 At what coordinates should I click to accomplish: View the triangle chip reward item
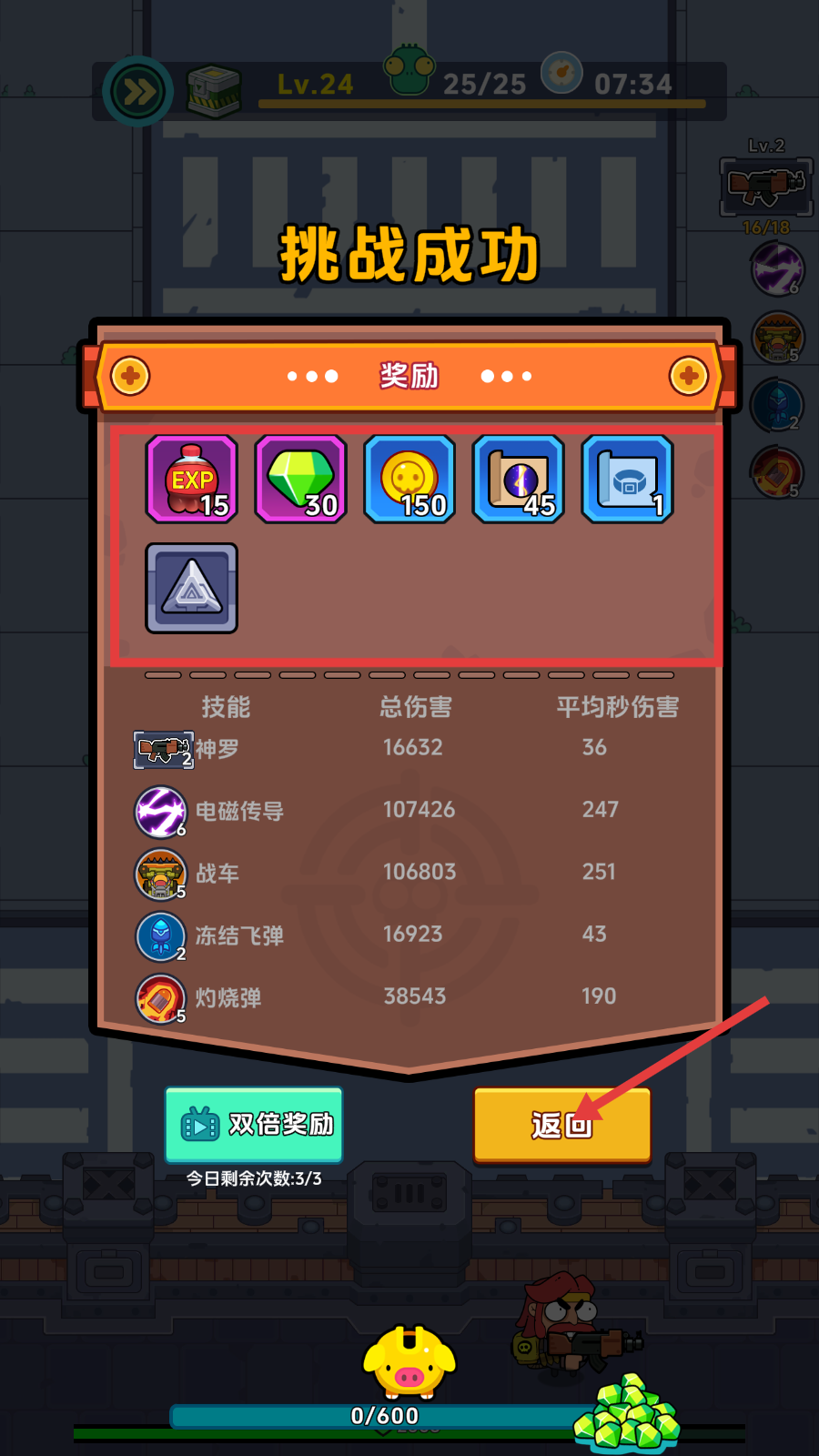point(192,588)
